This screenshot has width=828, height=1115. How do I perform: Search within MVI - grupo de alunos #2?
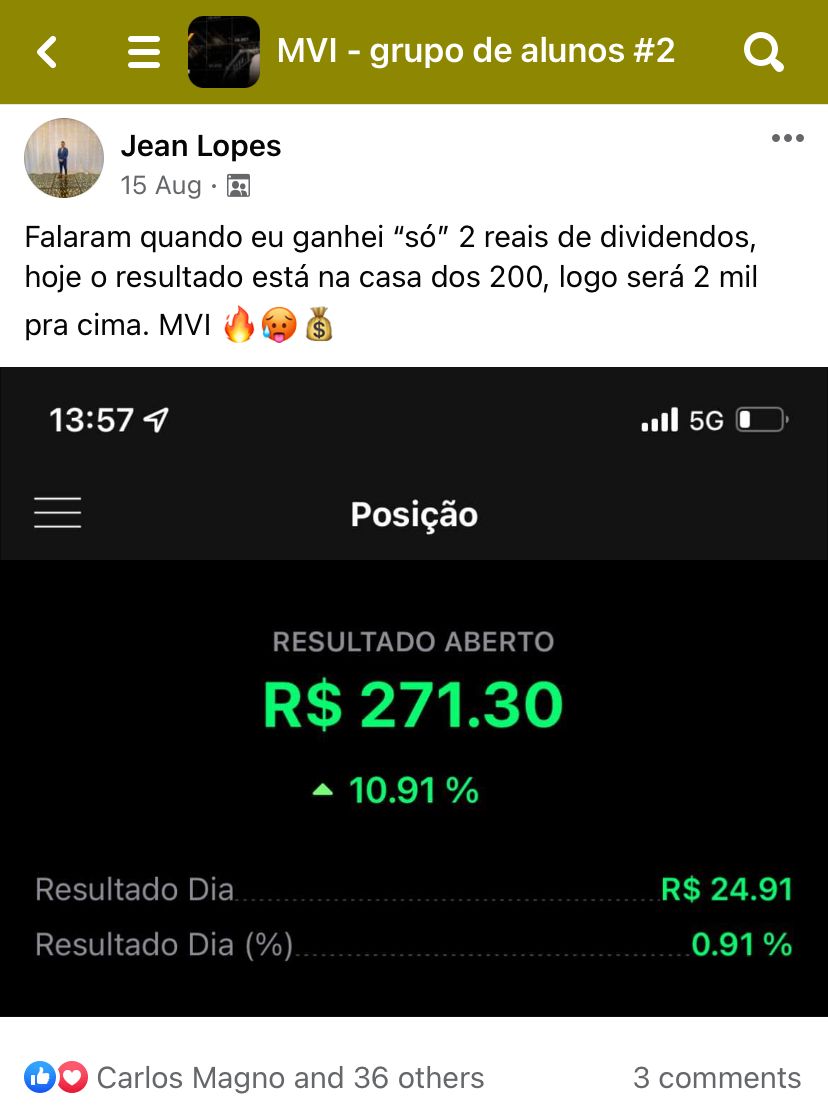pyautogui.click(x=764, y=52)
